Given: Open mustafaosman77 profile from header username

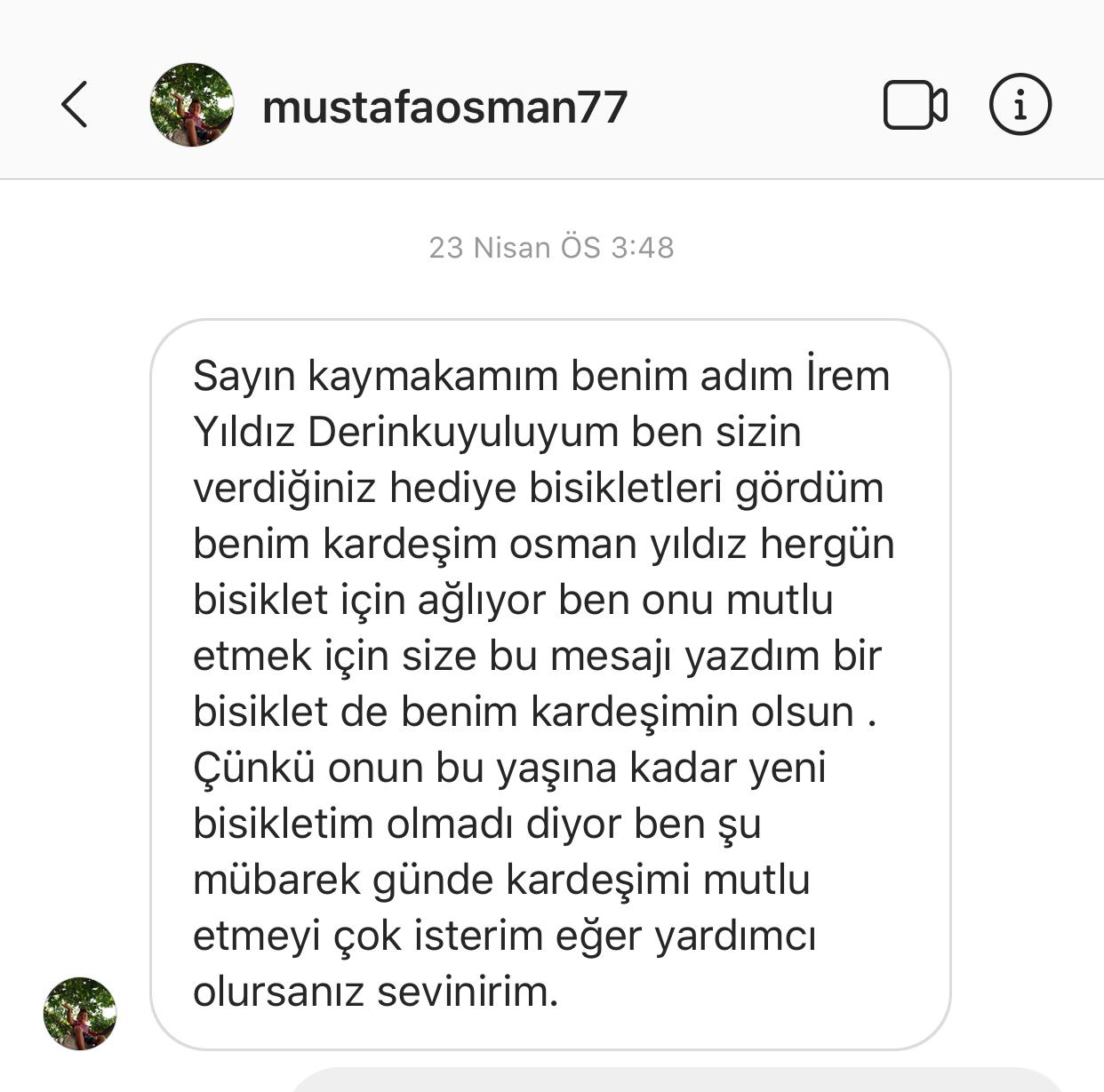Looking at the screenshot, I should click(444, 107).
